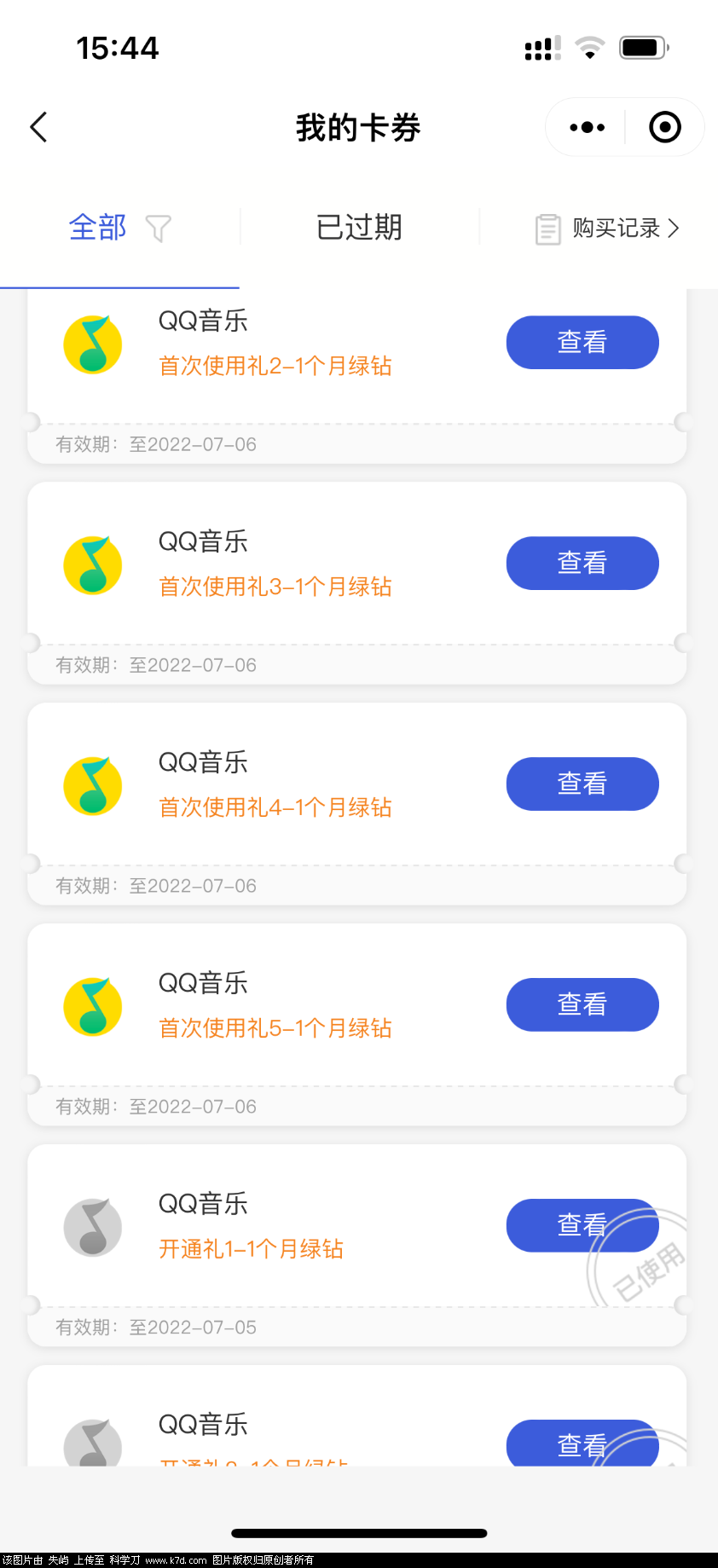The image size is (718, 1568).
Task: Open the filter icon beside 全部
Action: [158, 228]
